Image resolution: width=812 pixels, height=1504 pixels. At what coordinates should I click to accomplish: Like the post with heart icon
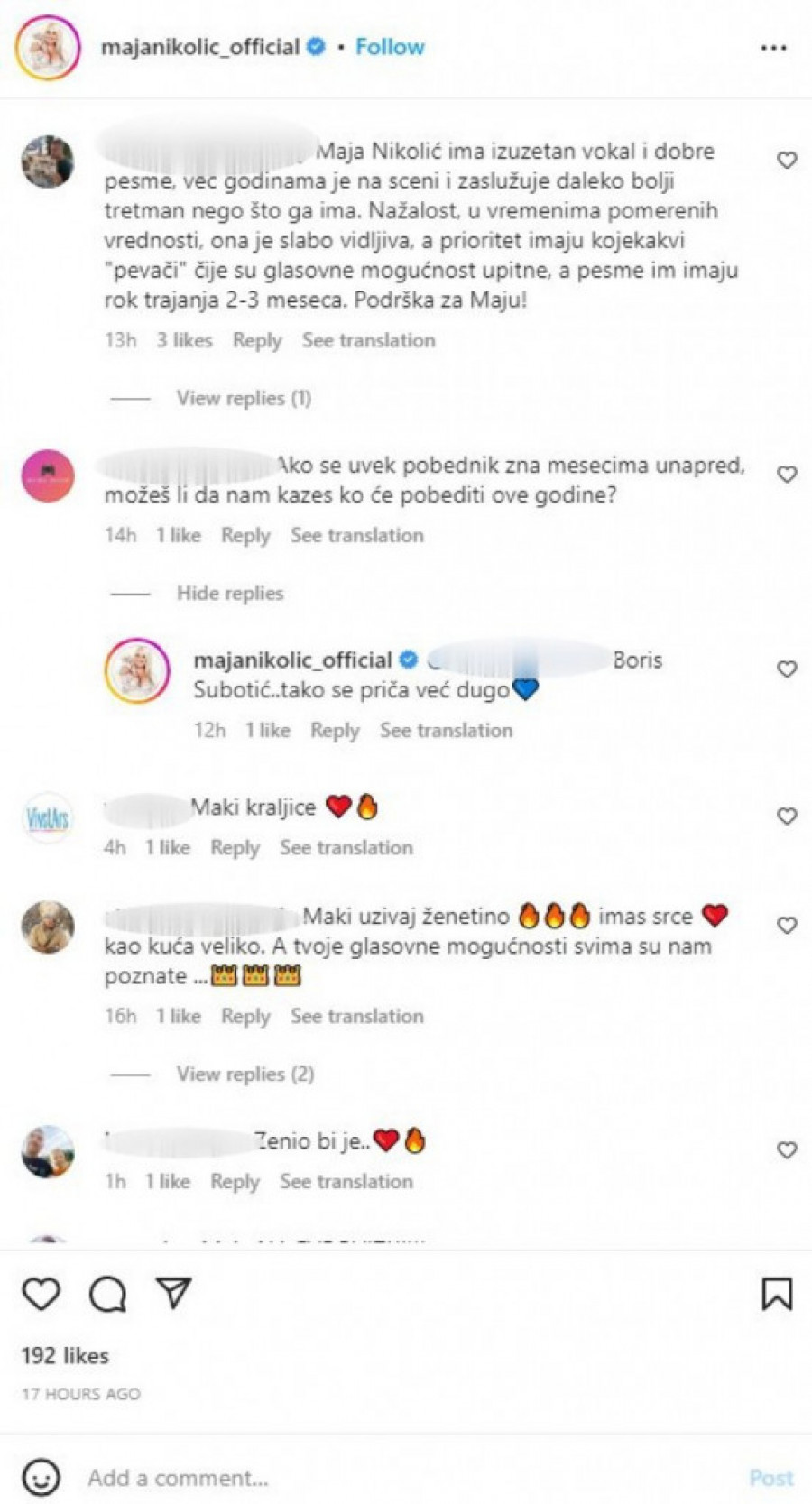42,1294
